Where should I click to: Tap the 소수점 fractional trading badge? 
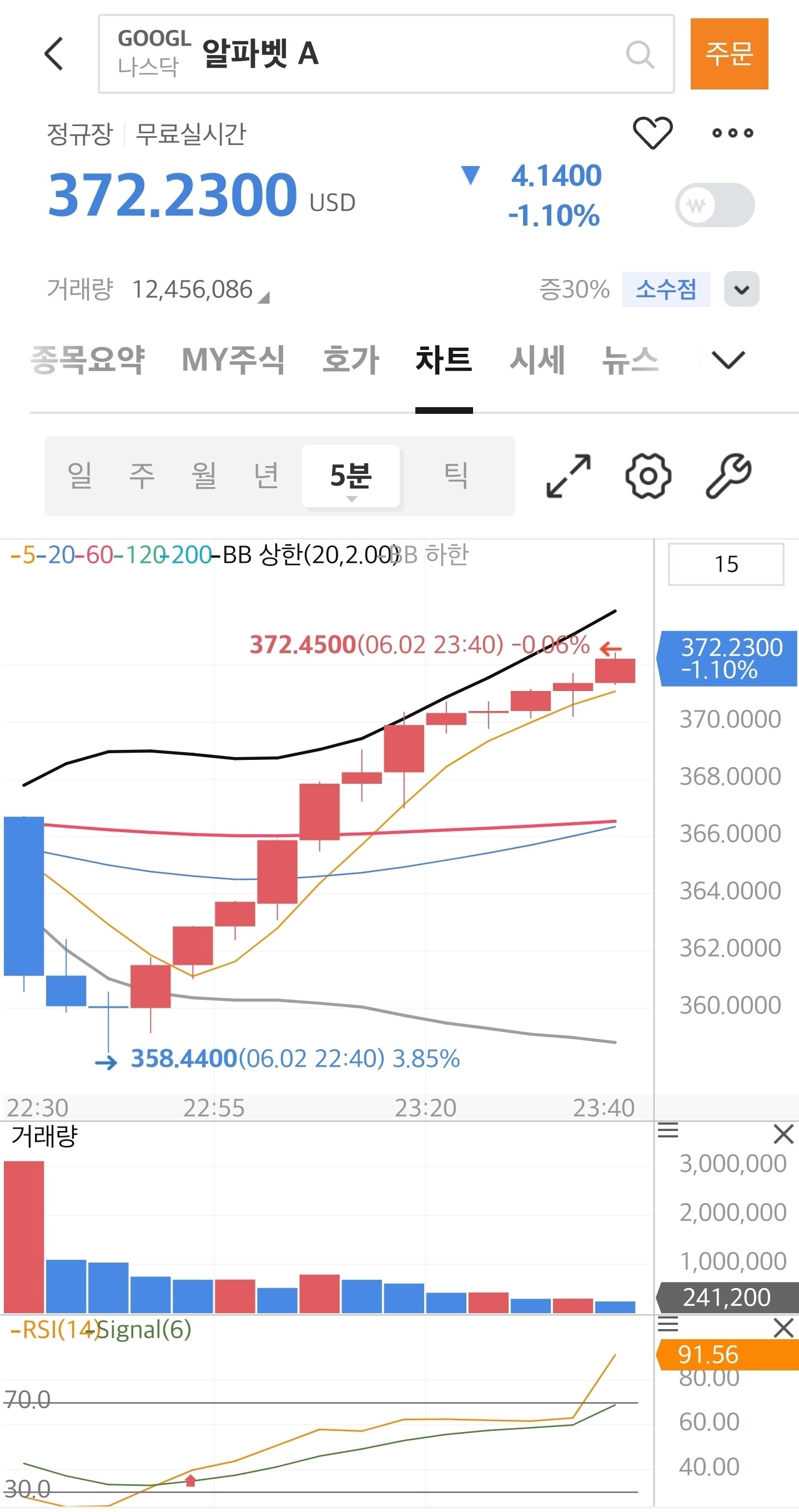pos(666,289)
